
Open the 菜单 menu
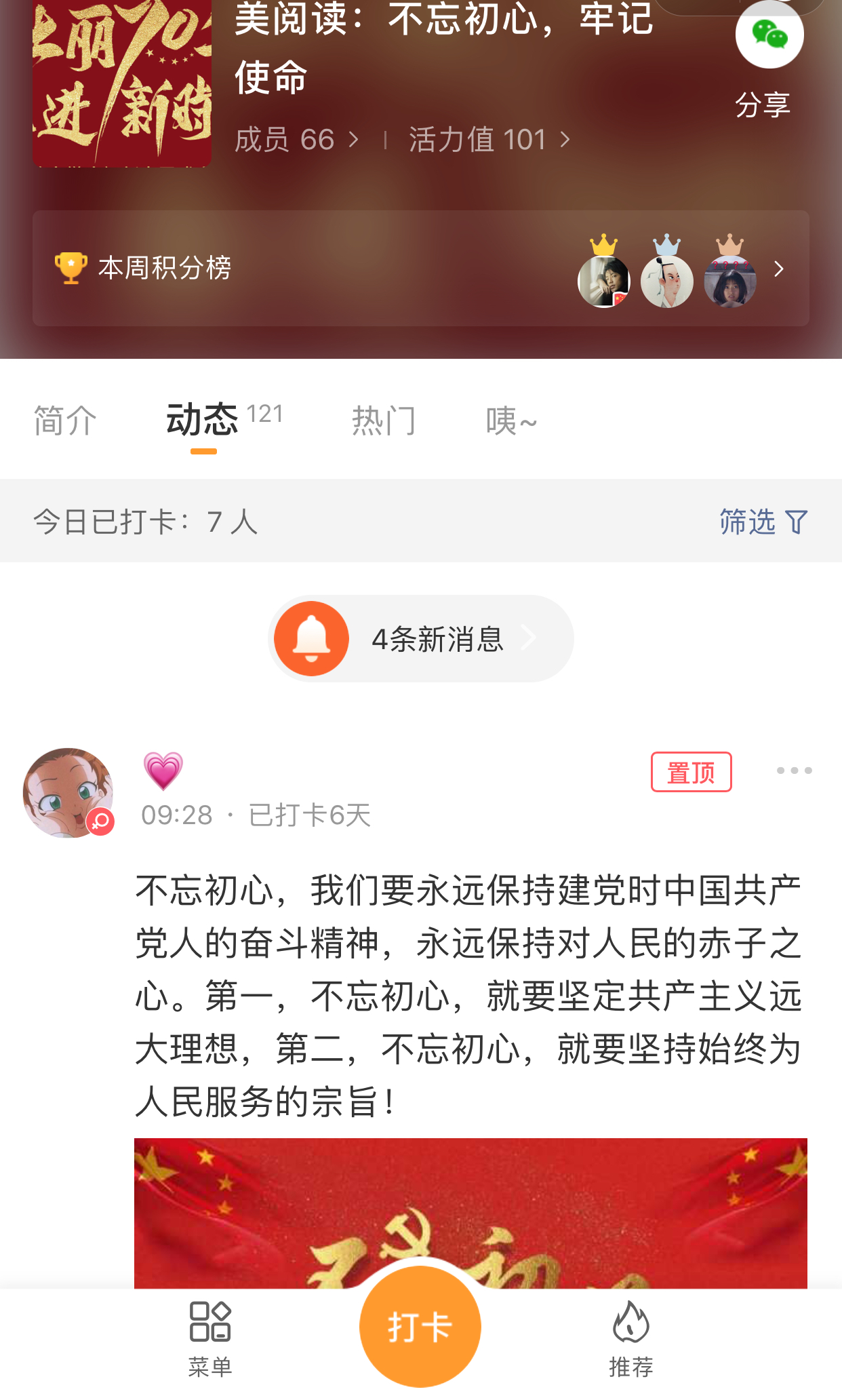pyautogui.click(x=210, y=1338)
